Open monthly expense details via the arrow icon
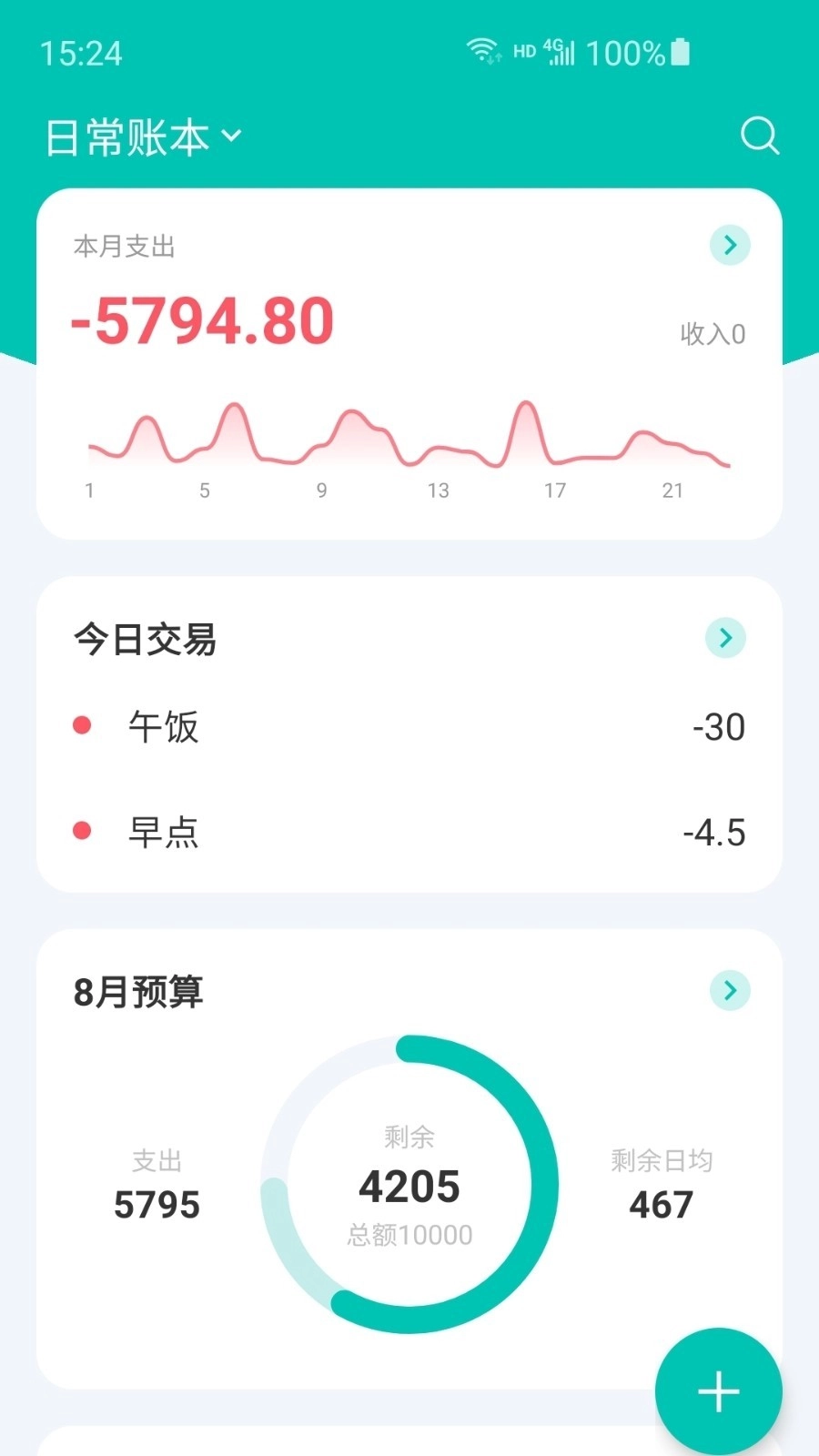This screenshot has width=819, height=1456. click(729, 245)
